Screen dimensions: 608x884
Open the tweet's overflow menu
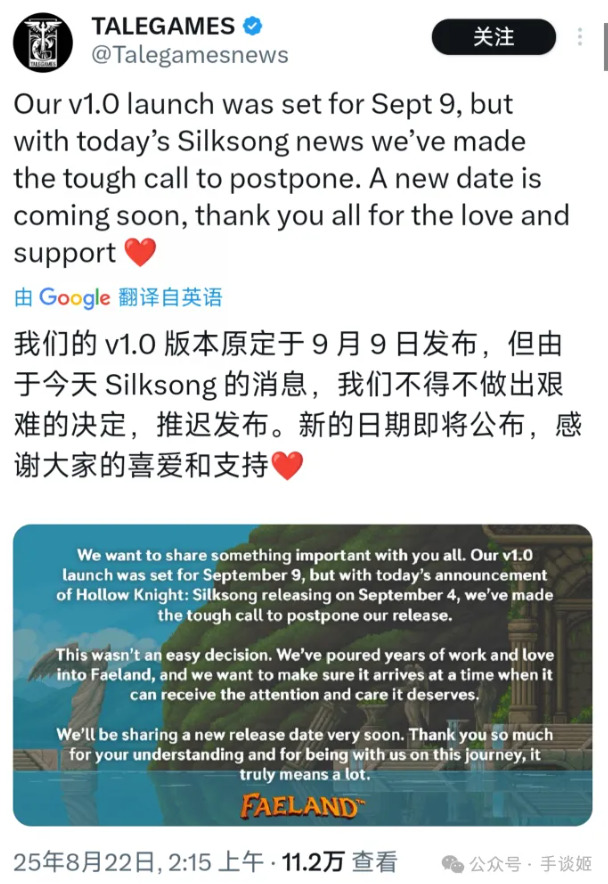[581, 37]
